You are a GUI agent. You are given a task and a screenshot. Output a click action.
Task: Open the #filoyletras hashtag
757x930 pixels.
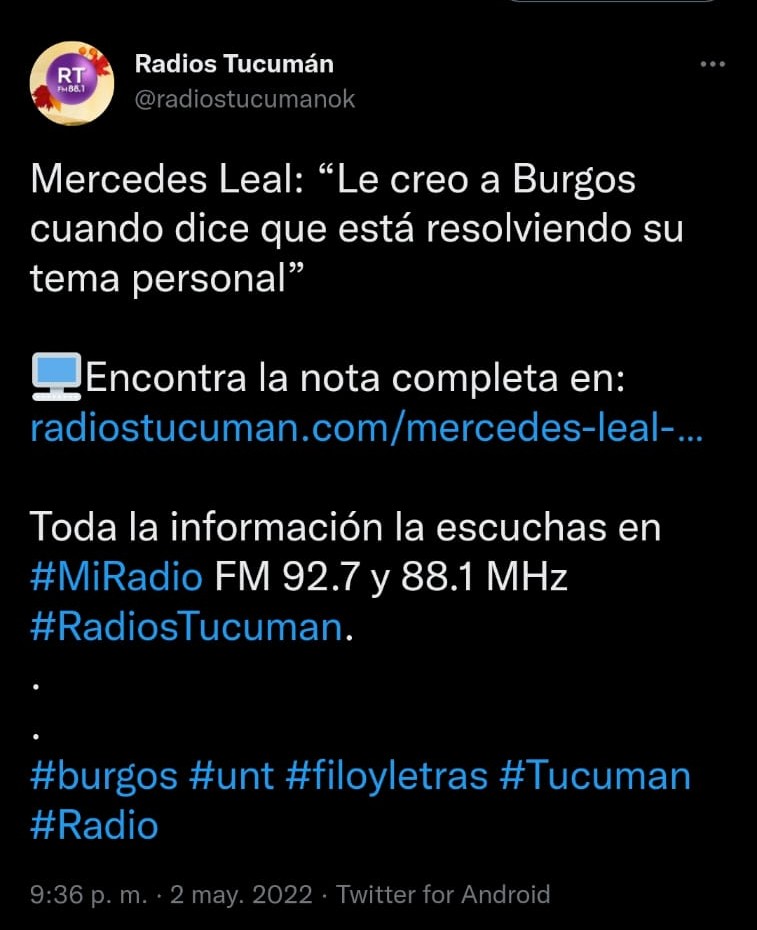[x=388, y=775]
